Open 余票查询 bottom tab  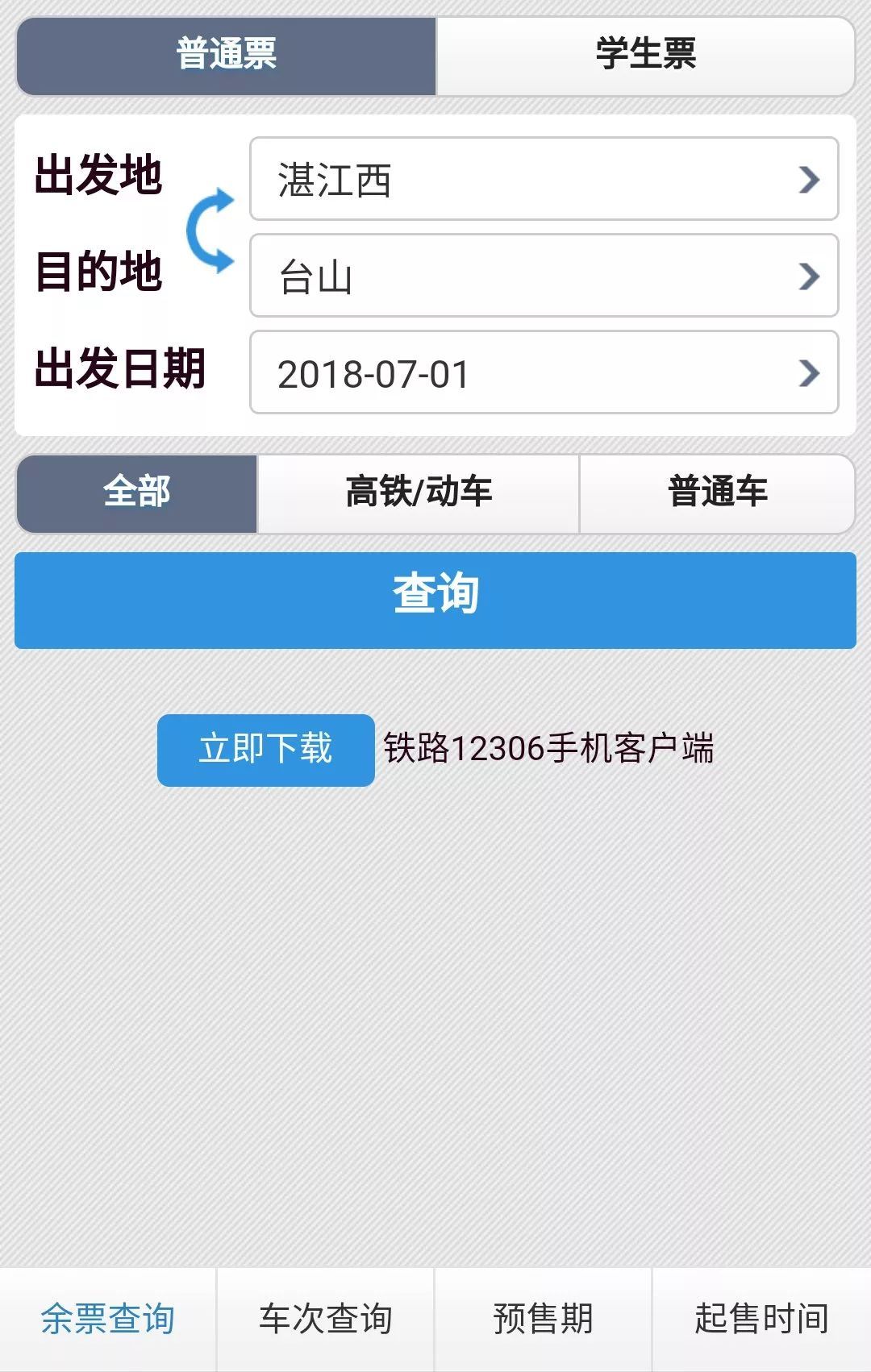(x=108, y=1319)
